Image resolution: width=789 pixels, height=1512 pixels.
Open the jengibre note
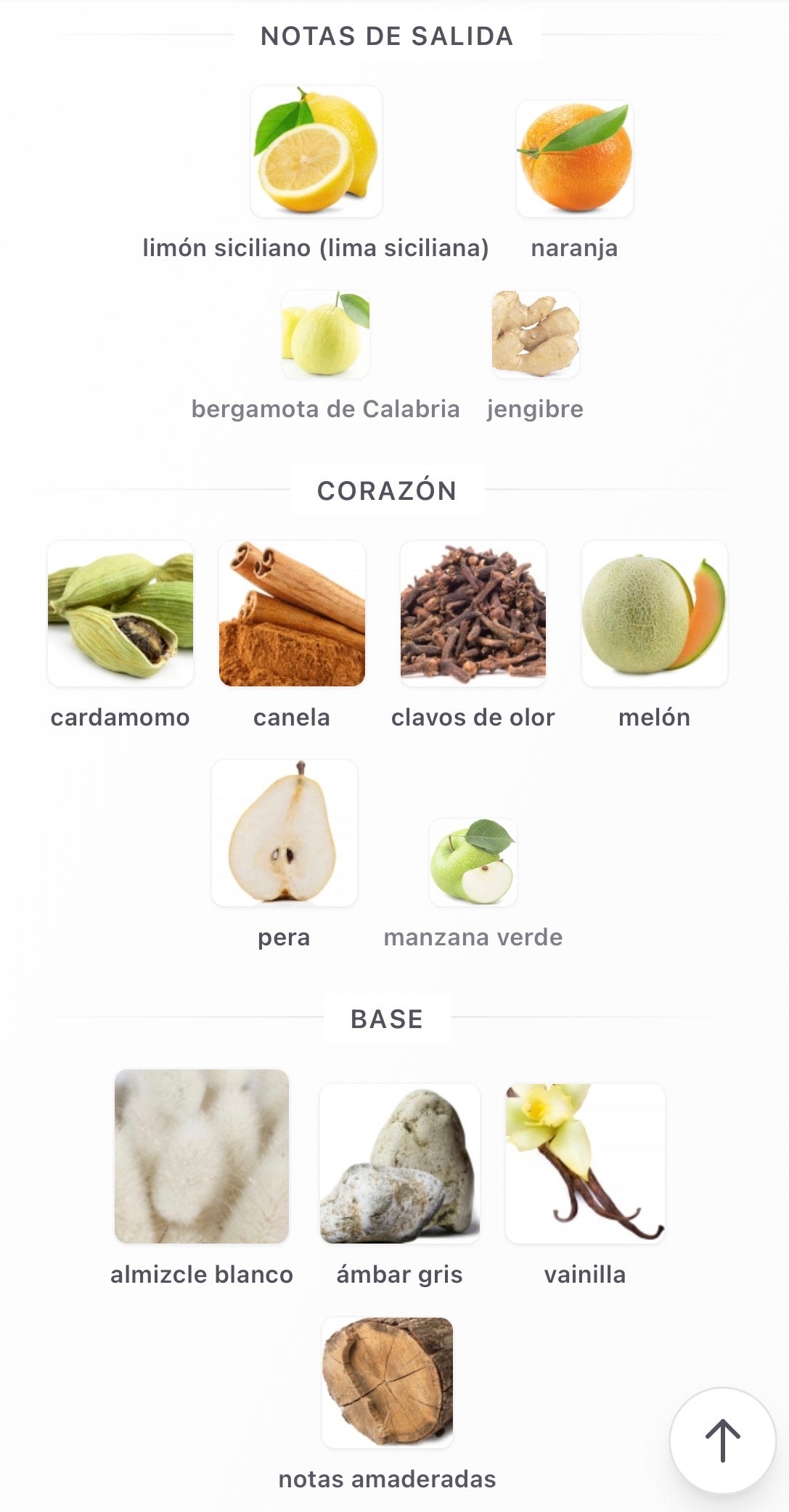tap(536, 334)
